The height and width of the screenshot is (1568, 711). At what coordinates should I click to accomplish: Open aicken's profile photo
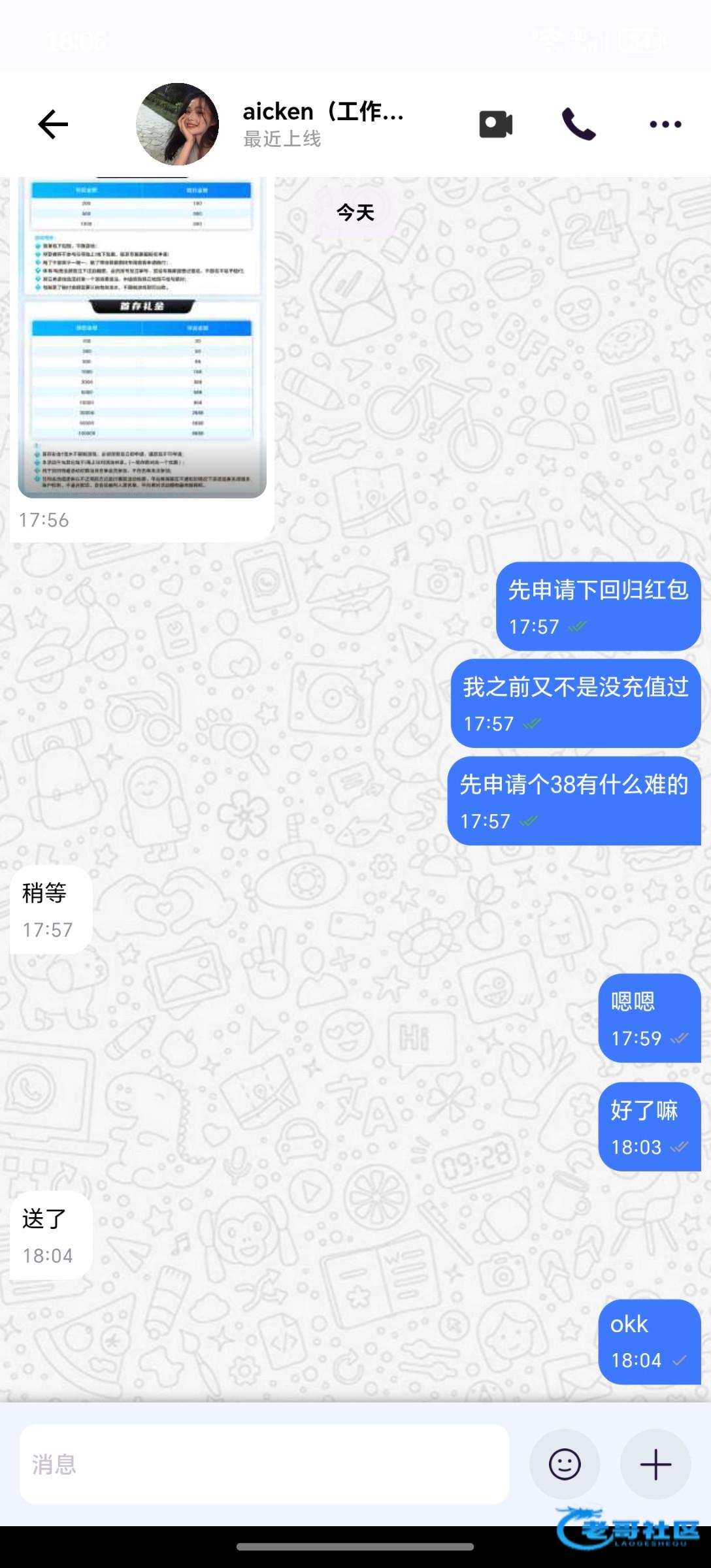pyautogui.click(x=177, y=124)
